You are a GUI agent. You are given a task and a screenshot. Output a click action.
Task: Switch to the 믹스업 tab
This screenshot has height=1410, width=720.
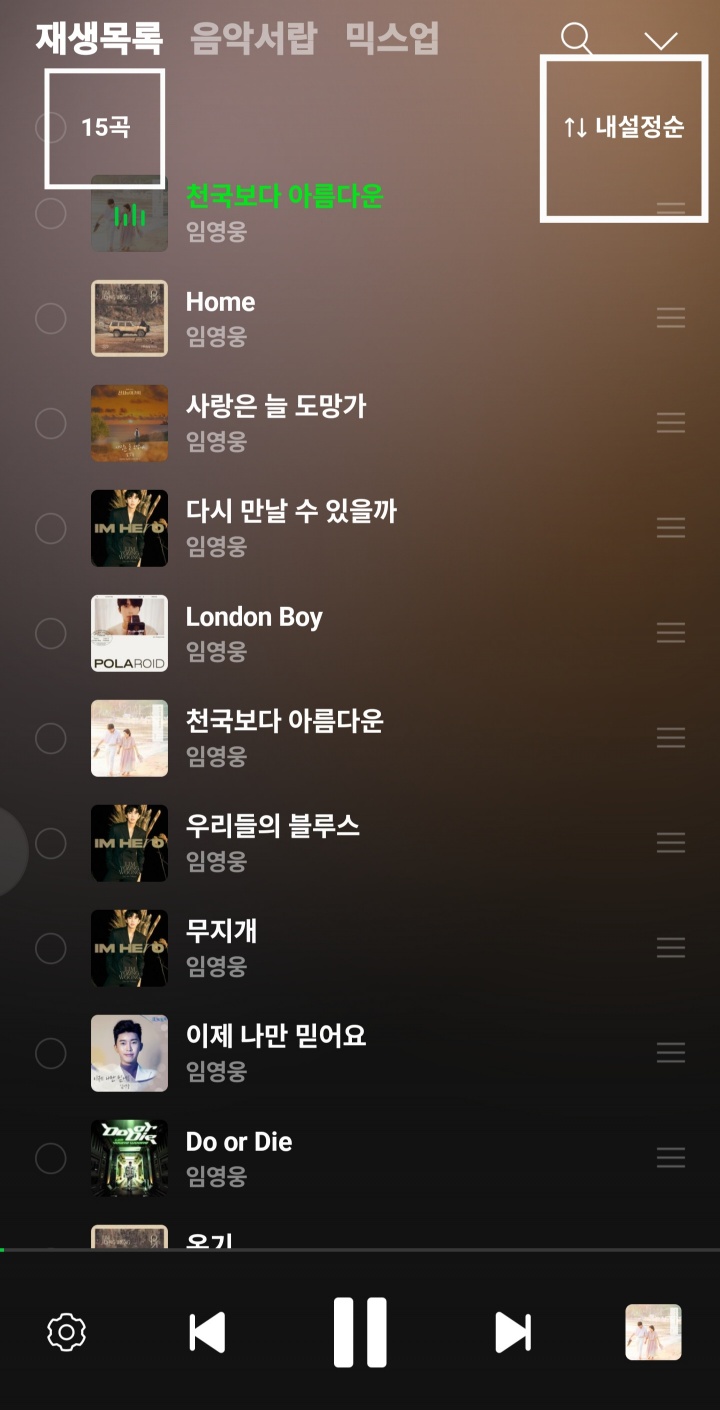(392, 39)
